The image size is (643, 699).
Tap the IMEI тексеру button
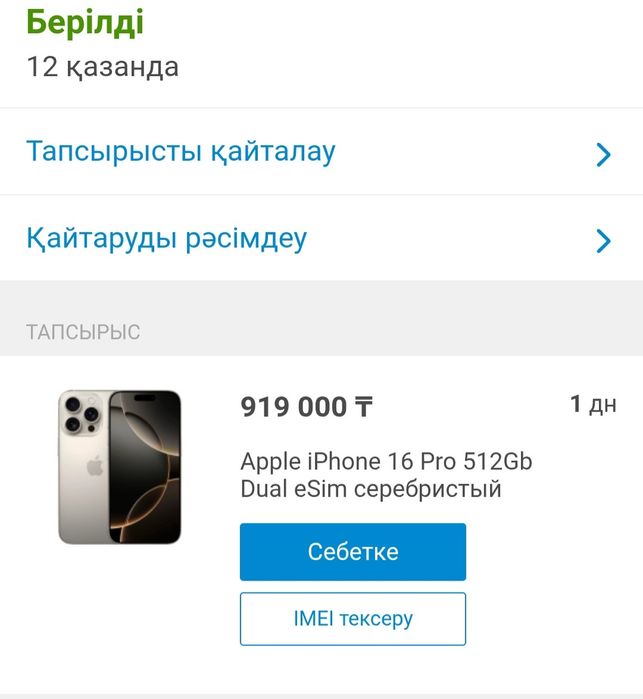(x=352, y=619)
